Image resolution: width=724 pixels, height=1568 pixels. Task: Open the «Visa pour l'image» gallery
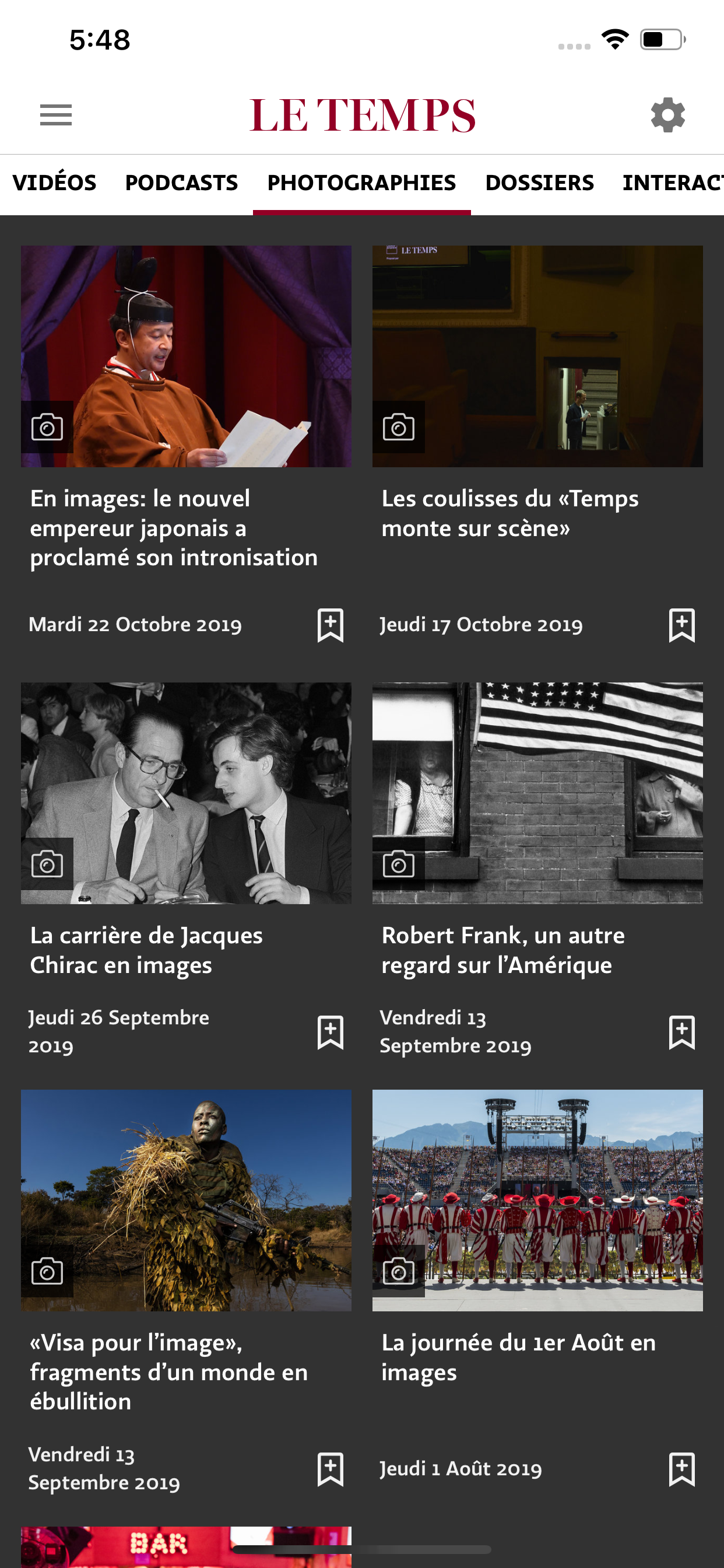[x=186, y=1200]
